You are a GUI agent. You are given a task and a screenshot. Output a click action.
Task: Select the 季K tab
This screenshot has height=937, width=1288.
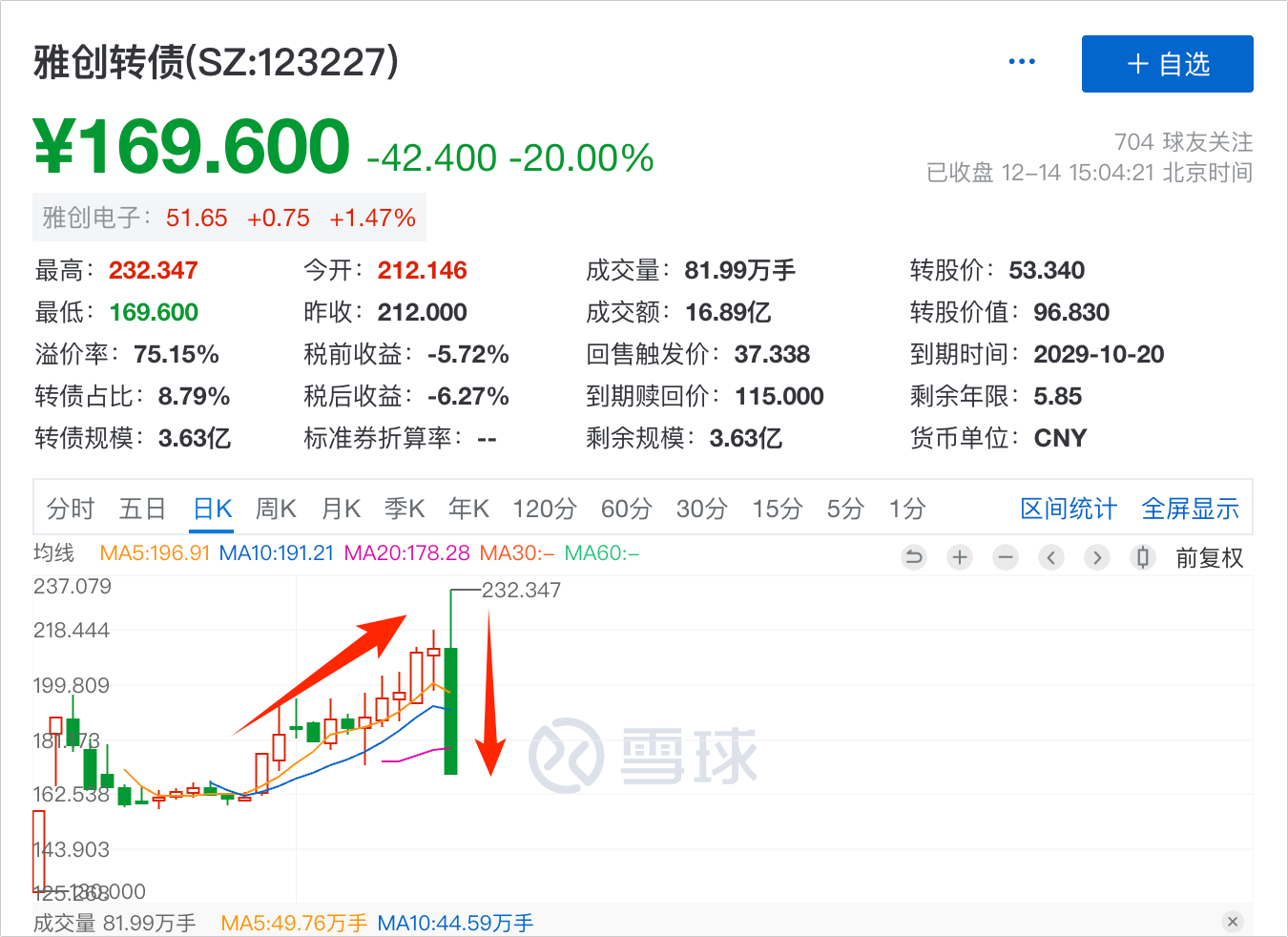405,509
